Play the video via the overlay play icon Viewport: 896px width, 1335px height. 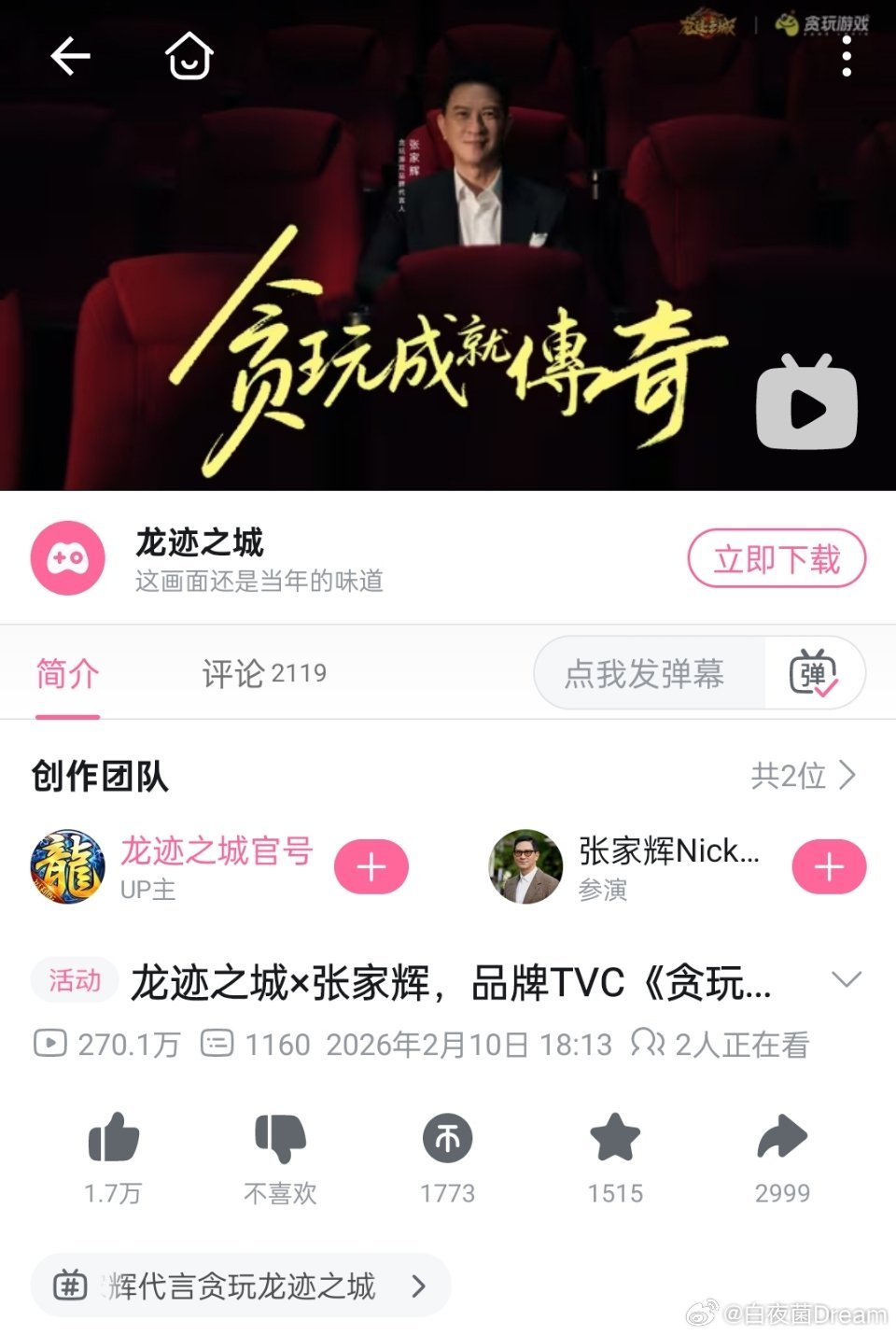coord(808,405)
